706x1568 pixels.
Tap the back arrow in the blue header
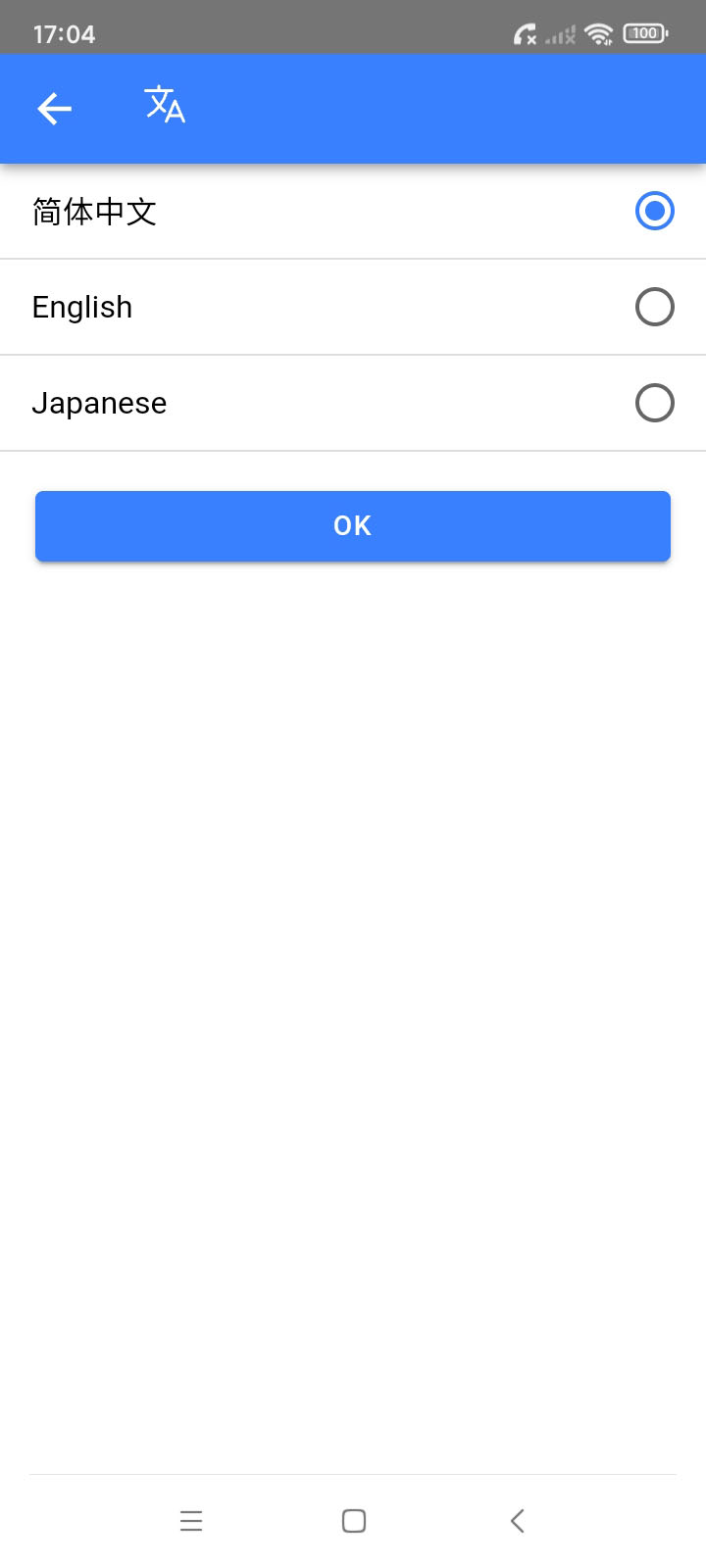coord(54,108)
